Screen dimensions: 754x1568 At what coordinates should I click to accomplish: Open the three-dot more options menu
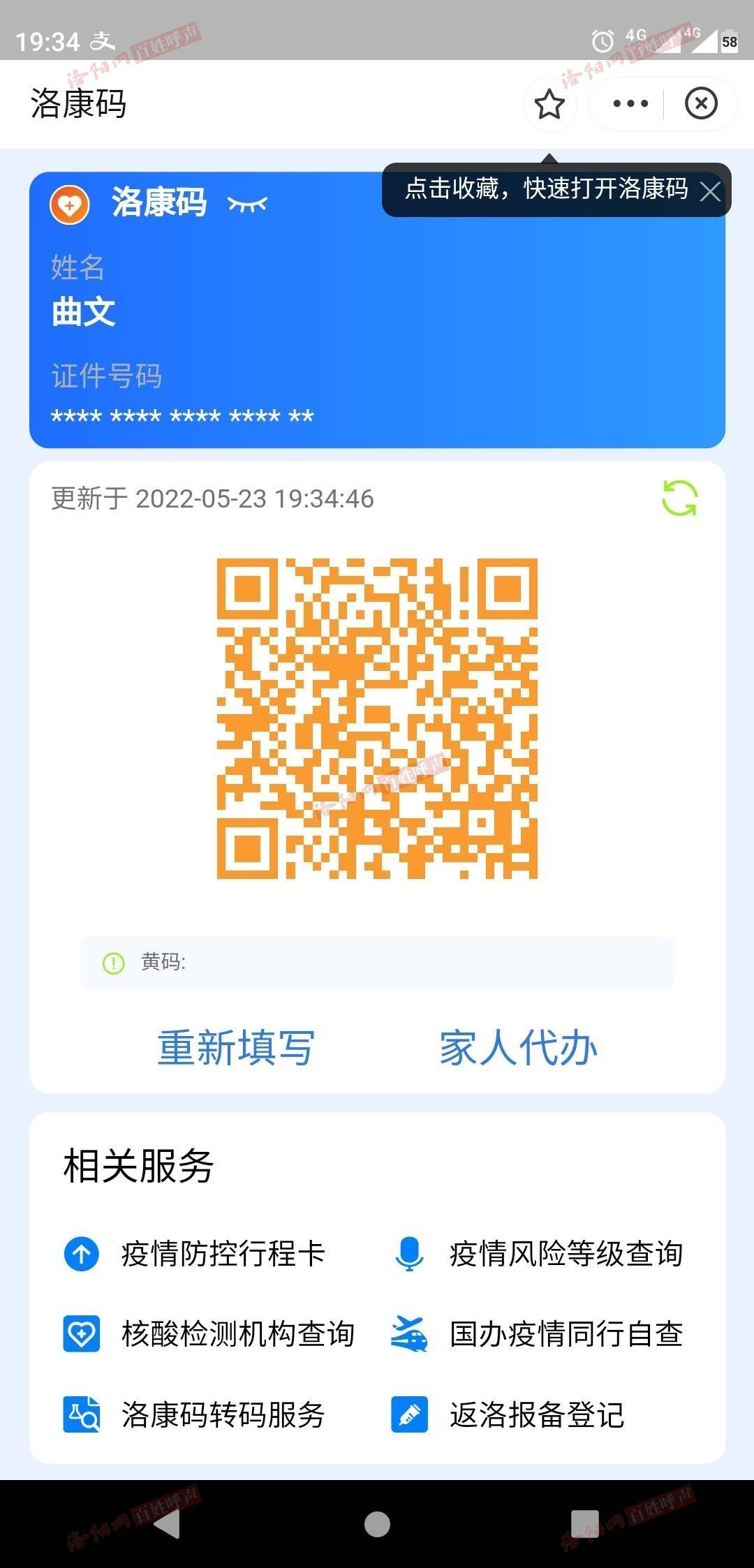(x=630, y=104)
